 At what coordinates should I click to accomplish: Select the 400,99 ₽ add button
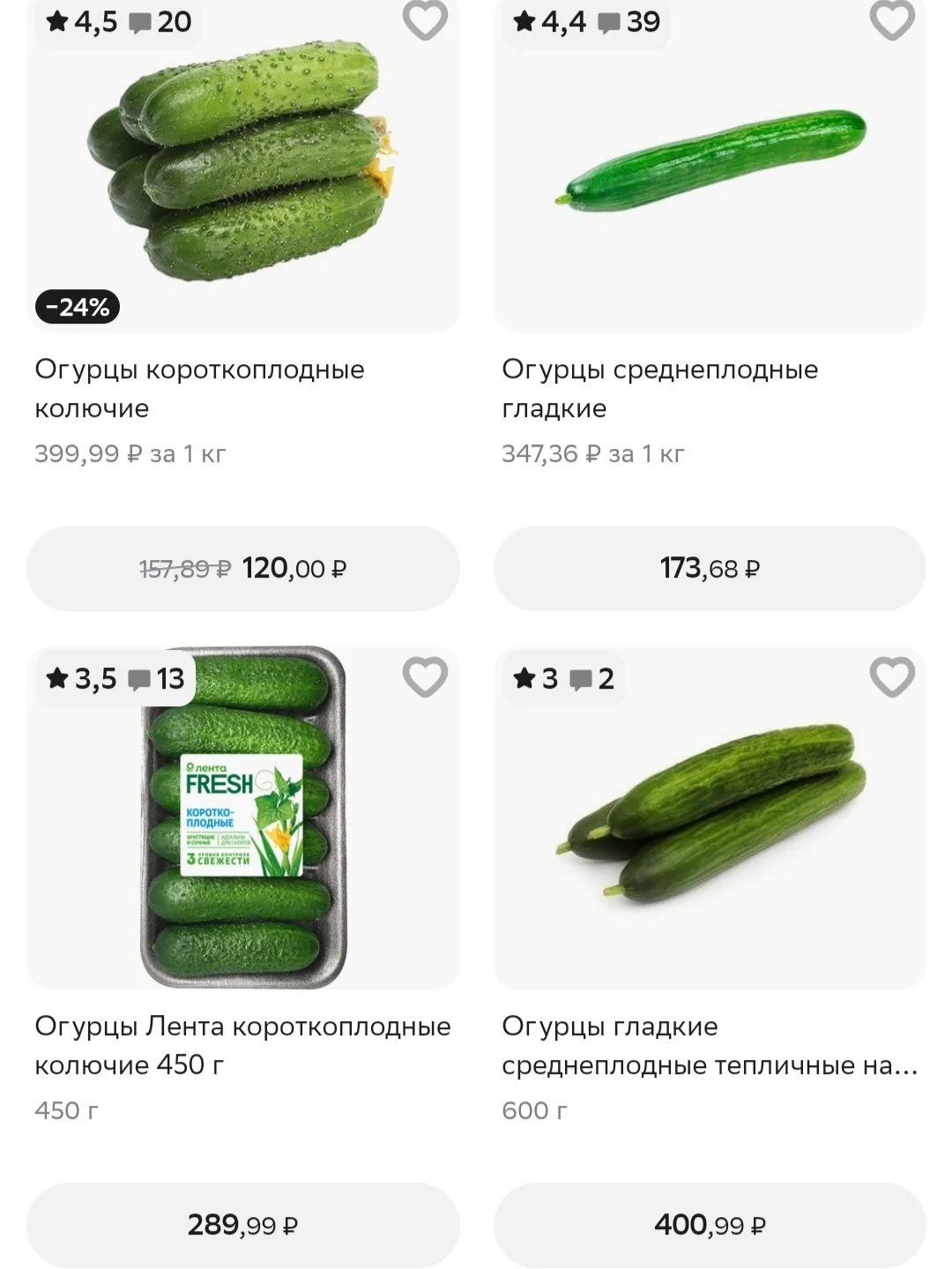pos(710,1225)
